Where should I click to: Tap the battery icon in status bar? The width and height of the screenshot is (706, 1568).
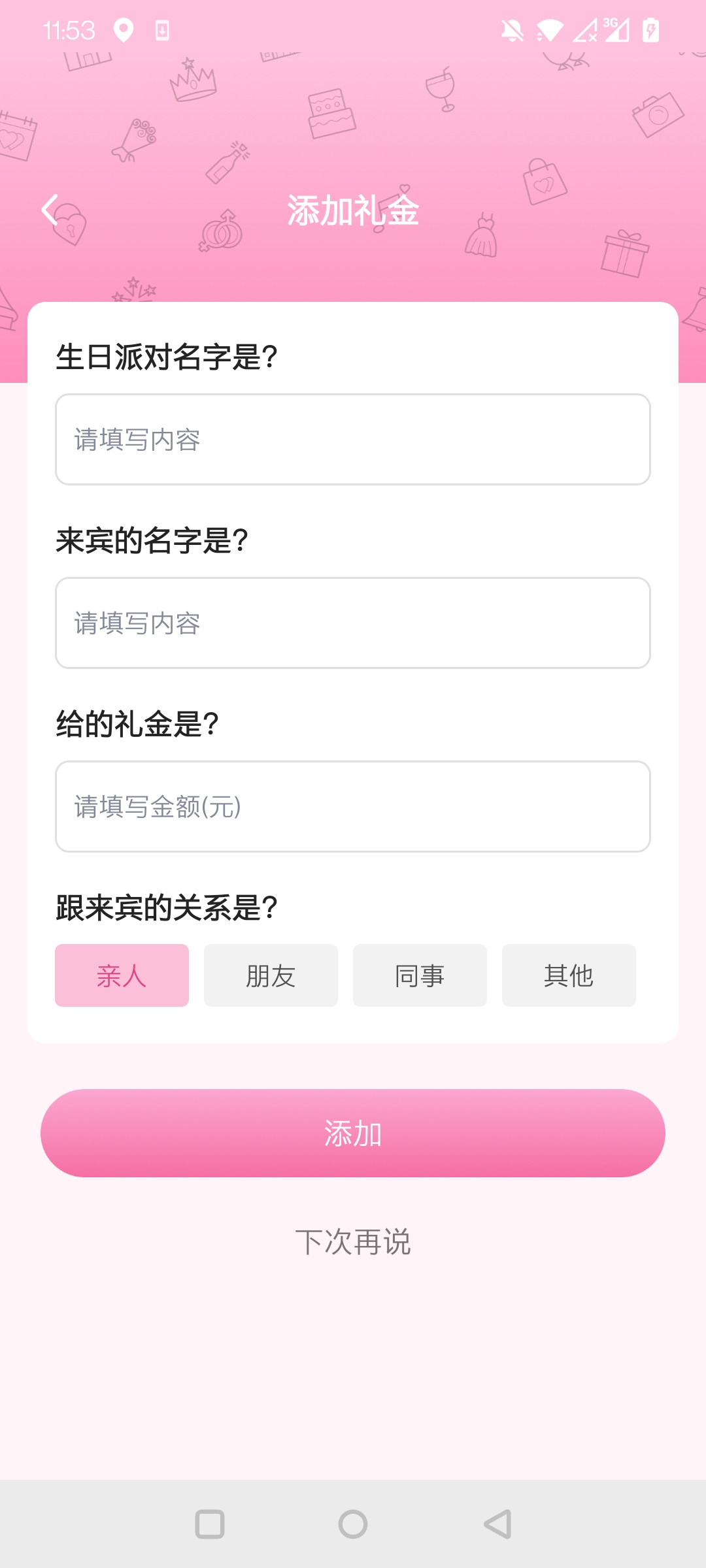click(x=650, y=29)
